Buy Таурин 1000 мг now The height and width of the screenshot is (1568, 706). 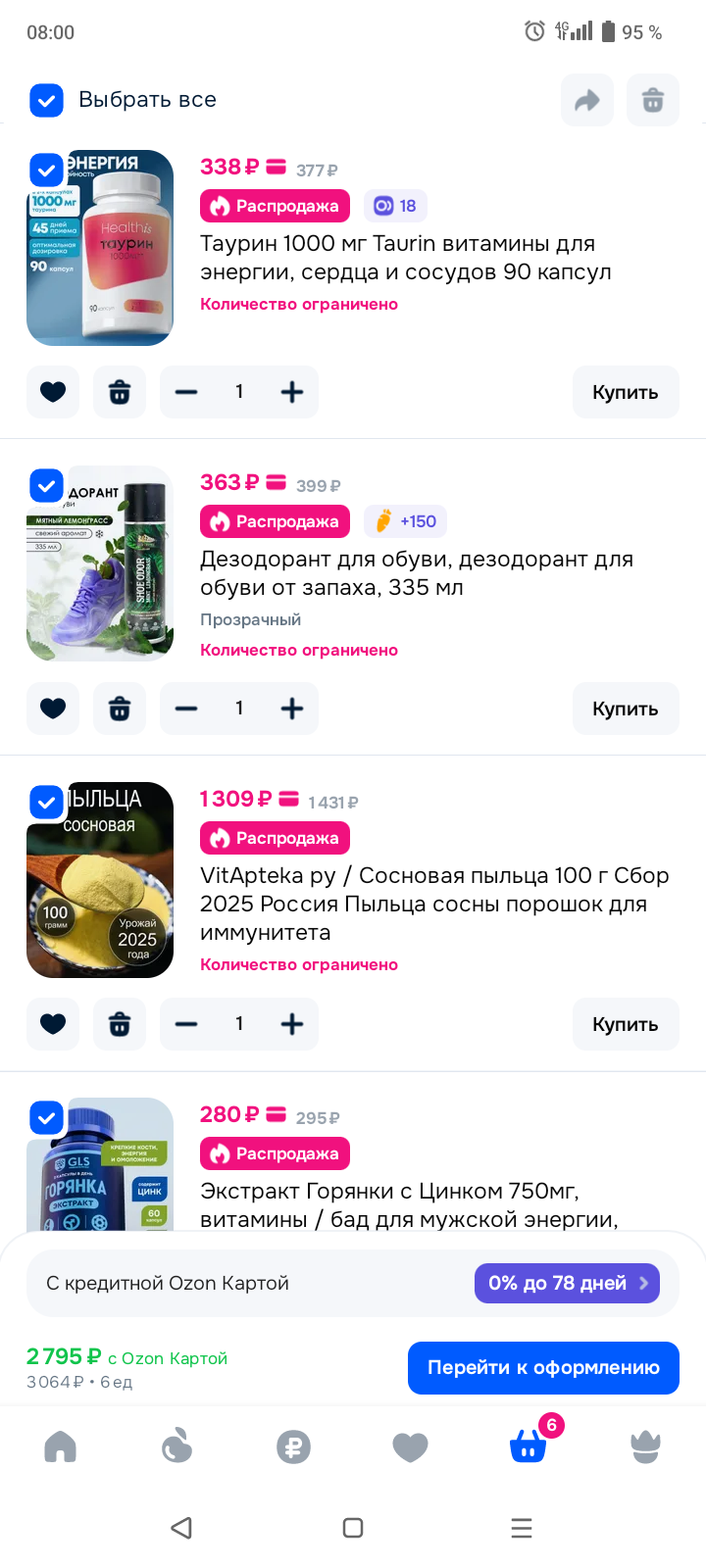(625, 392)
